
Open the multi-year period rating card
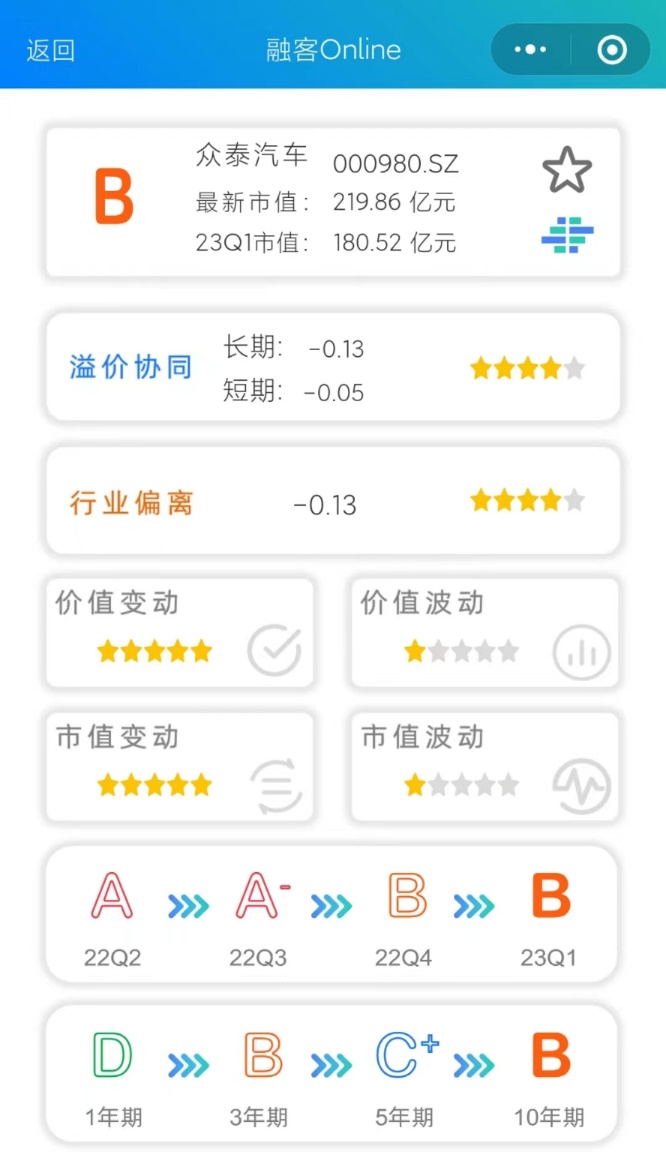332,1073
